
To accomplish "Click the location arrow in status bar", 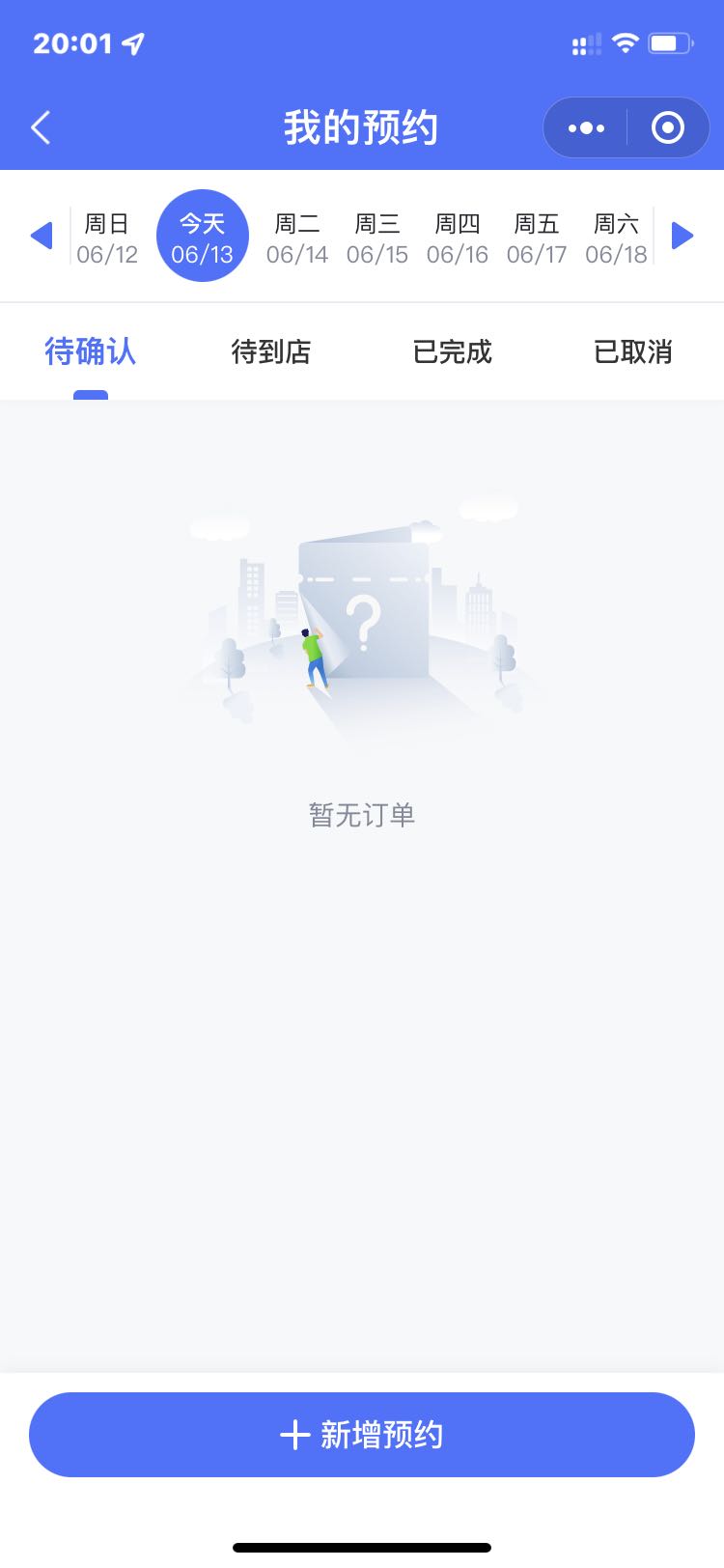I will click(x=133, y=42).
